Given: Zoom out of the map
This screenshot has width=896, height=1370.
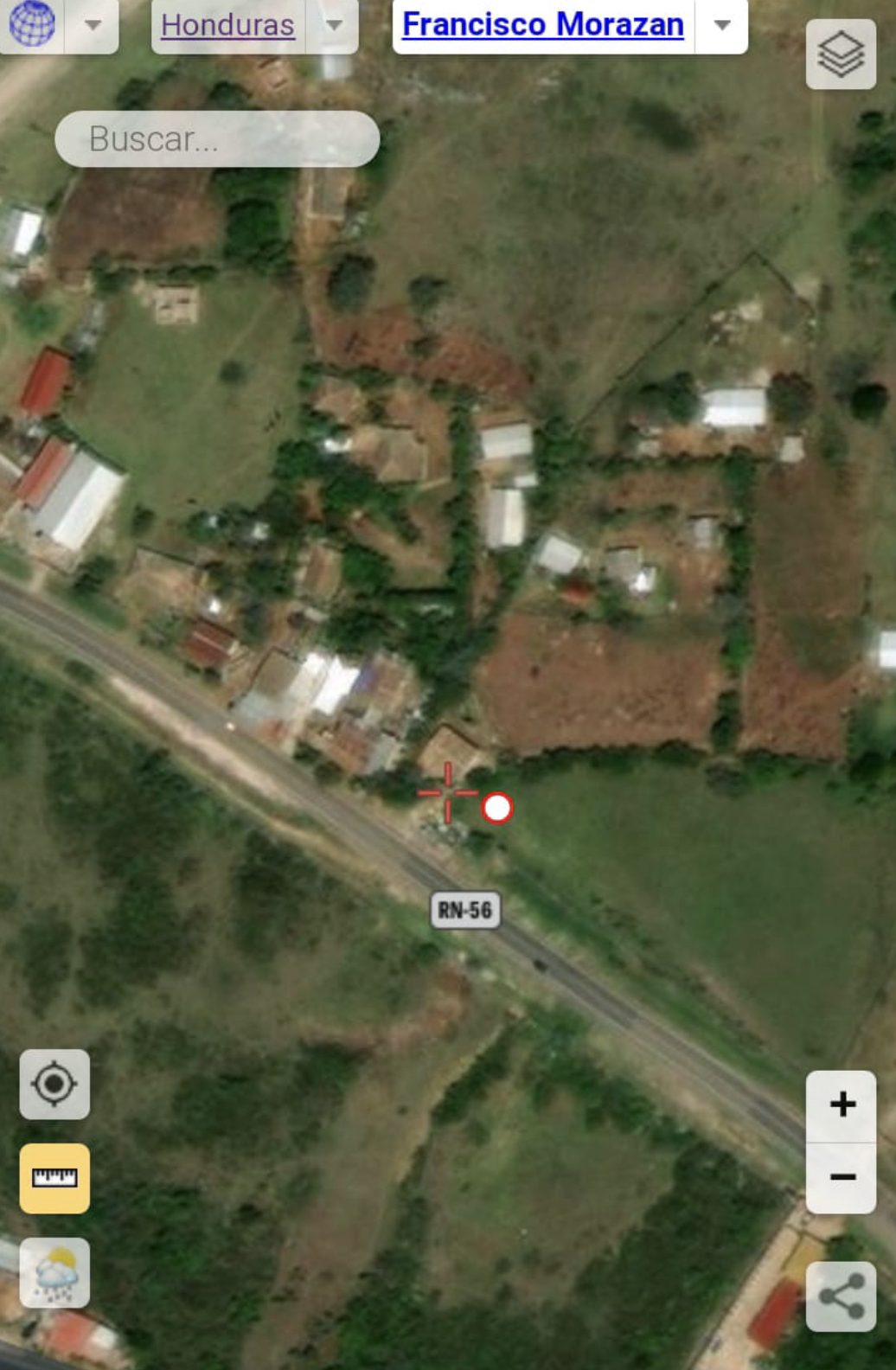Looking at the screenshot, I should 842,1177.
